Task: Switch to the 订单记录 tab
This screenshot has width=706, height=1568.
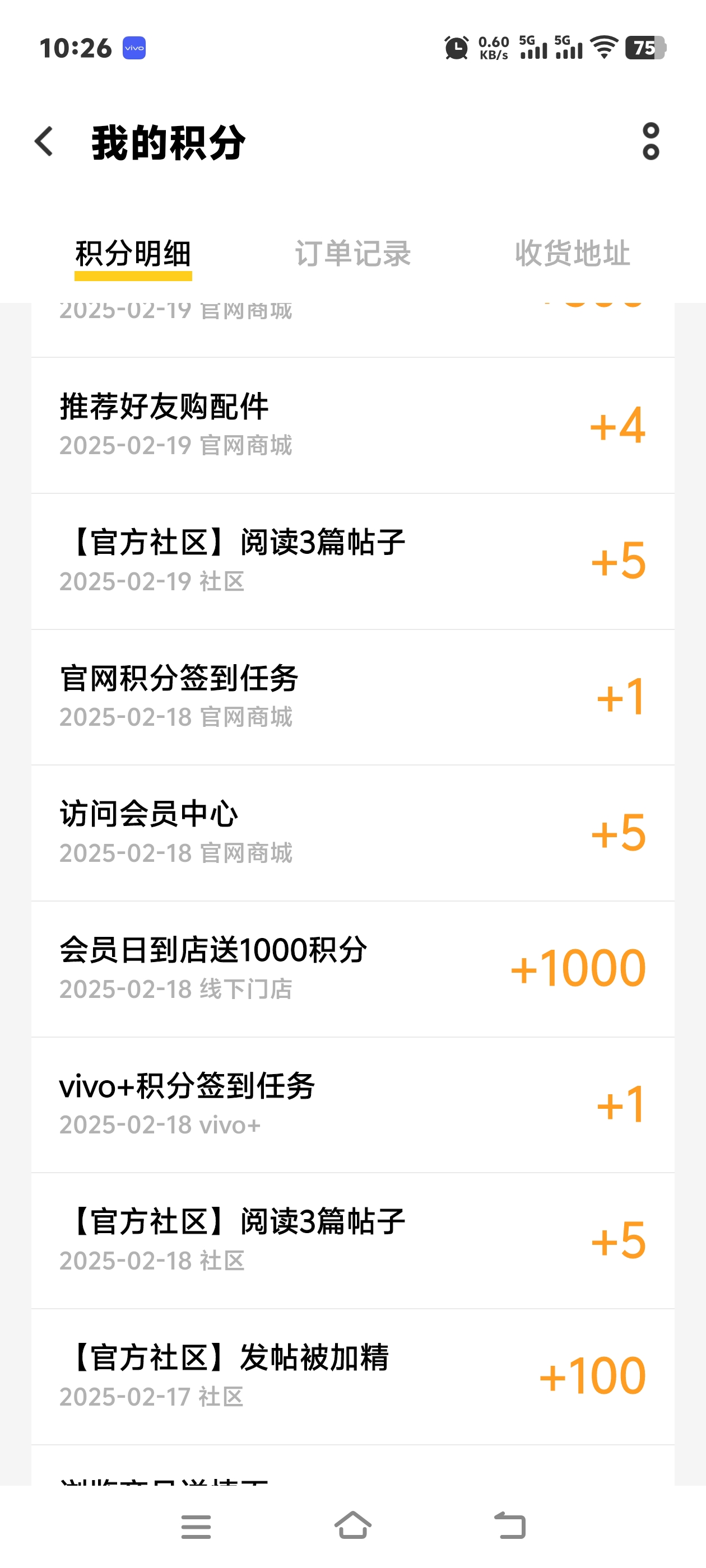Action: [x=352, y=254]
